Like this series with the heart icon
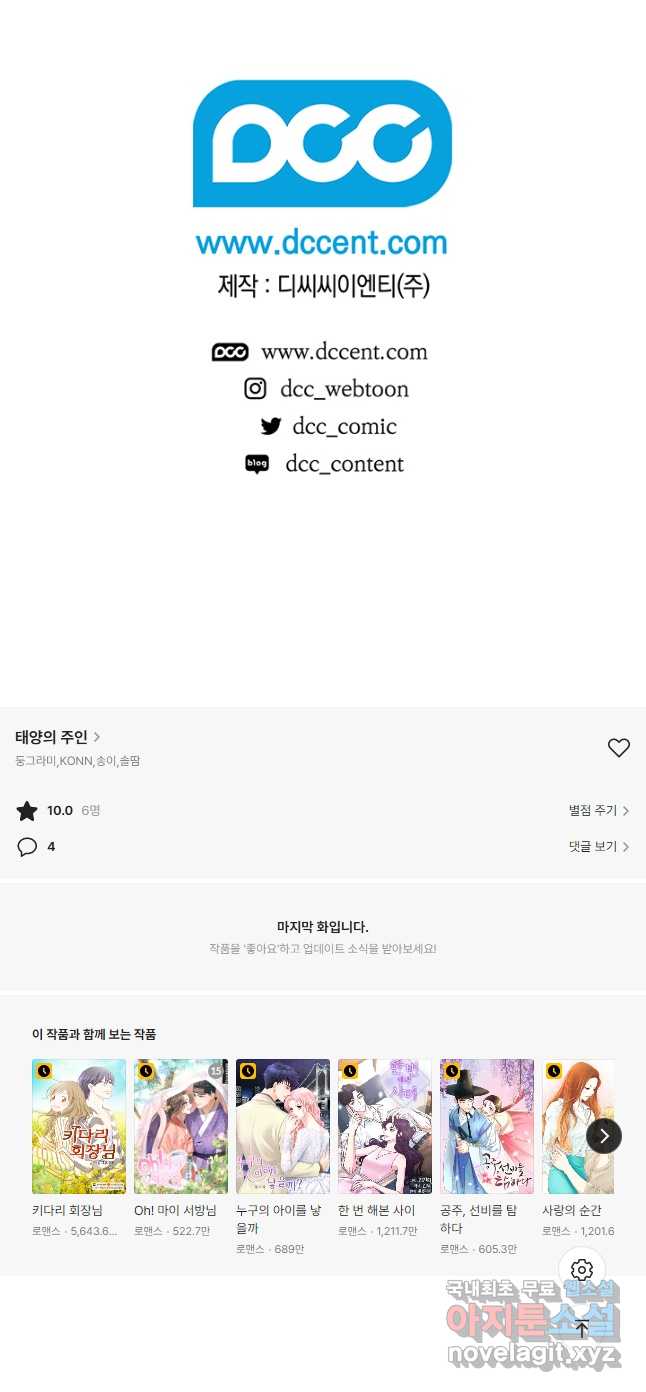 point(619,747)
